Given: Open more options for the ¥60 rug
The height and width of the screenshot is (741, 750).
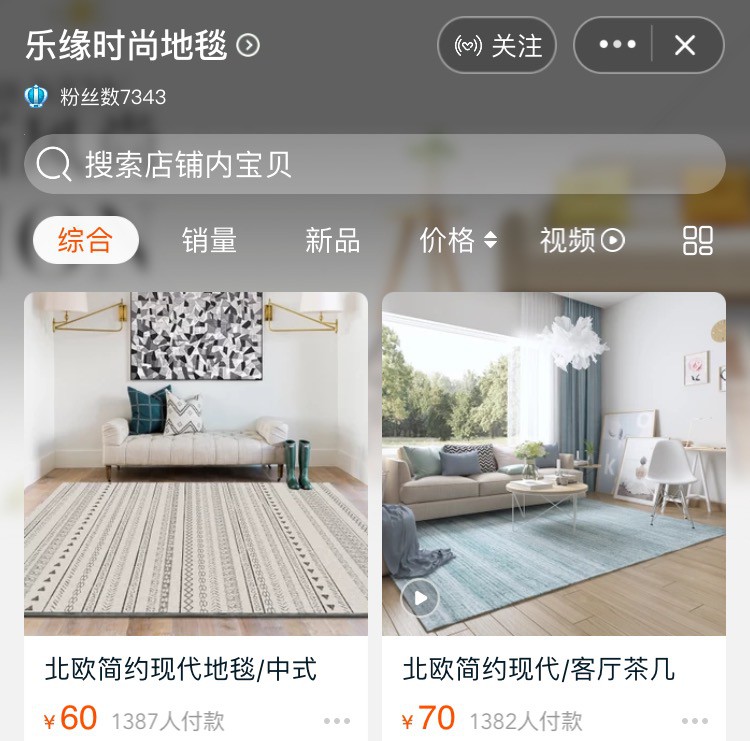Looking at the screenshot, I should pos(337,720).
